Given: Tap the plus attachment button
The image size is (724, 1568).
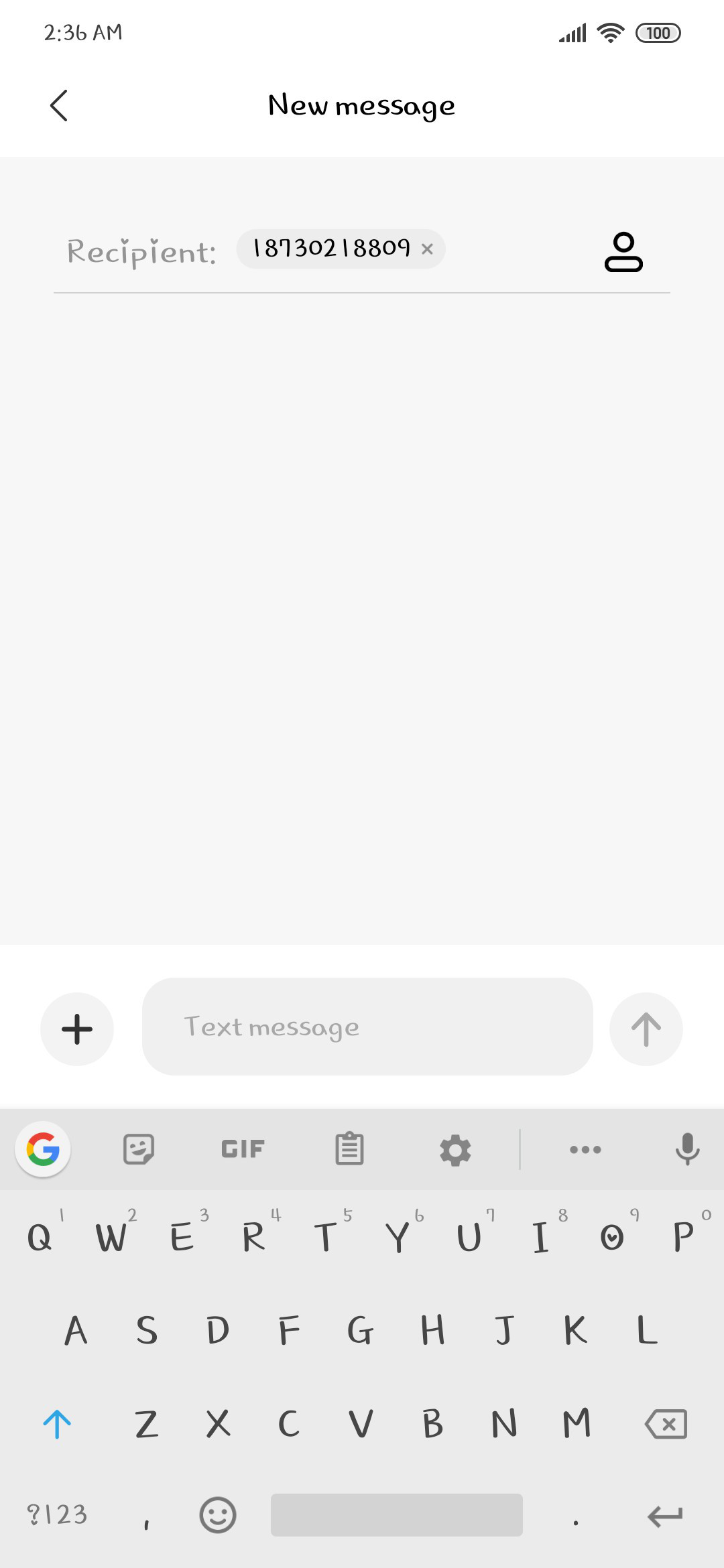Looking at the screenshot, I should click(77, 1029).
